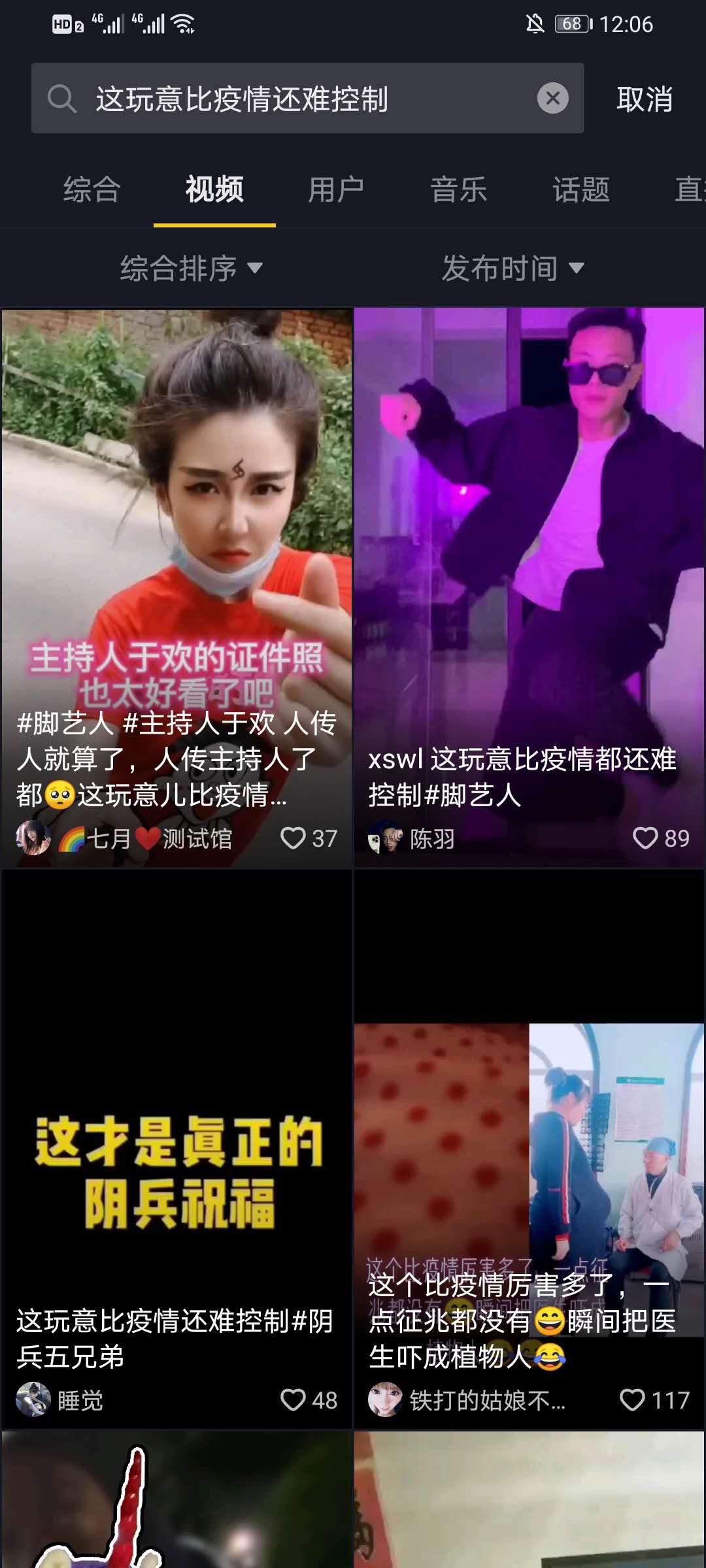The image size is (706, 1568).
Task: Like the video posted by 陈羽
Action: (x=645, y=838)
